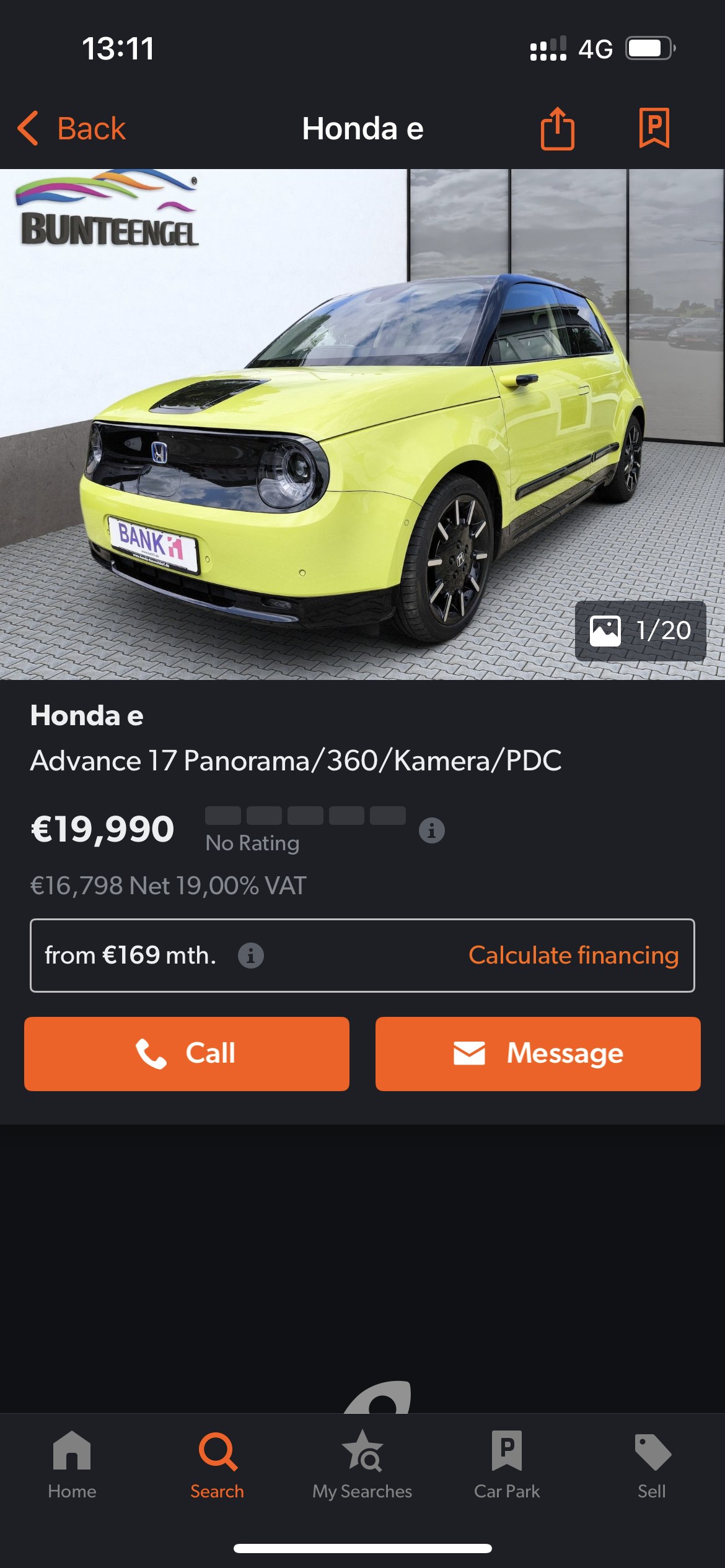Message the dealer
This screenshot has height=1568, width=725.
click(538, 1053)
